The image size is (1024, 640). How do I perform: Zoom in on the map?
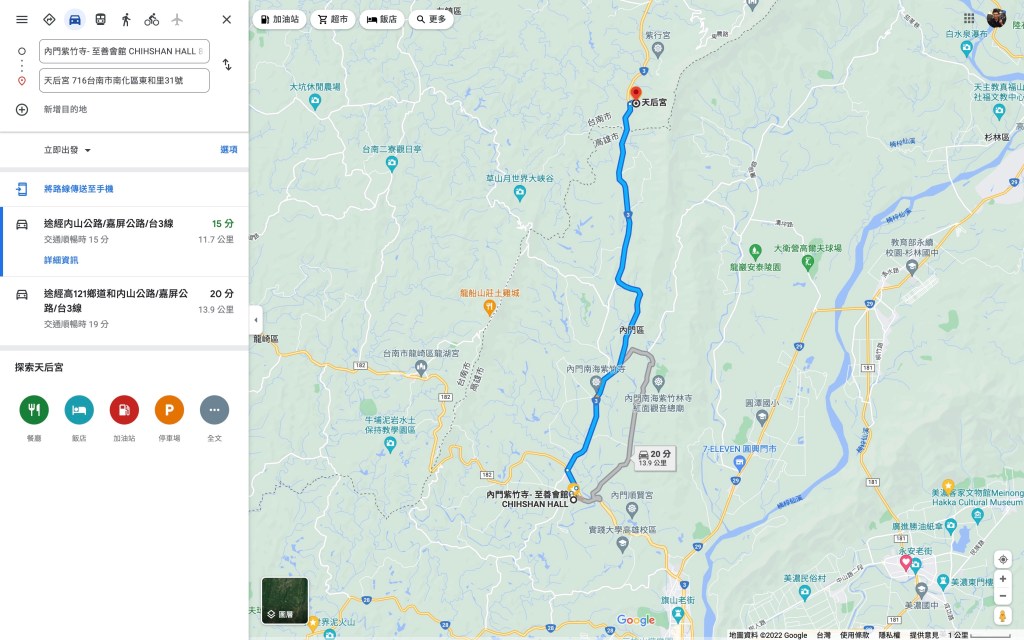[x=1003, y=579]
